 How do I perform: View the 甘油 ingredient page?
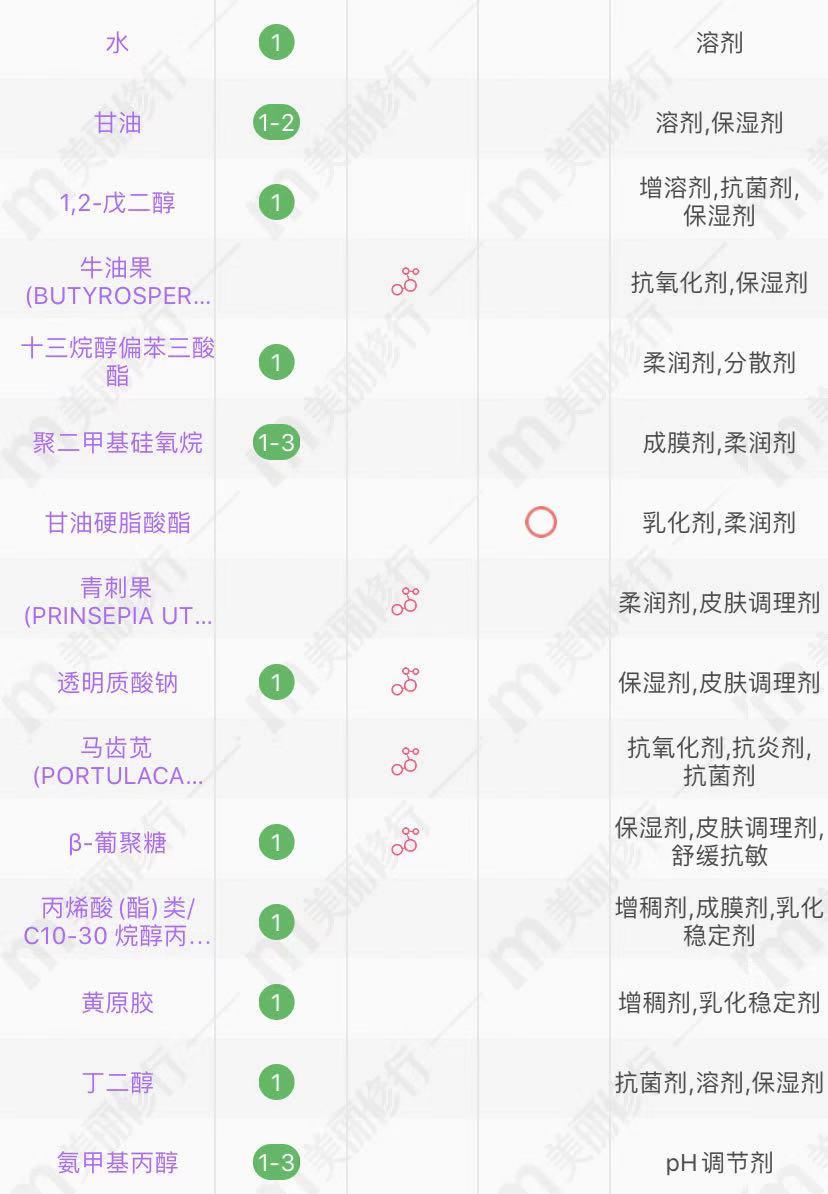click(x=117, y=123)
